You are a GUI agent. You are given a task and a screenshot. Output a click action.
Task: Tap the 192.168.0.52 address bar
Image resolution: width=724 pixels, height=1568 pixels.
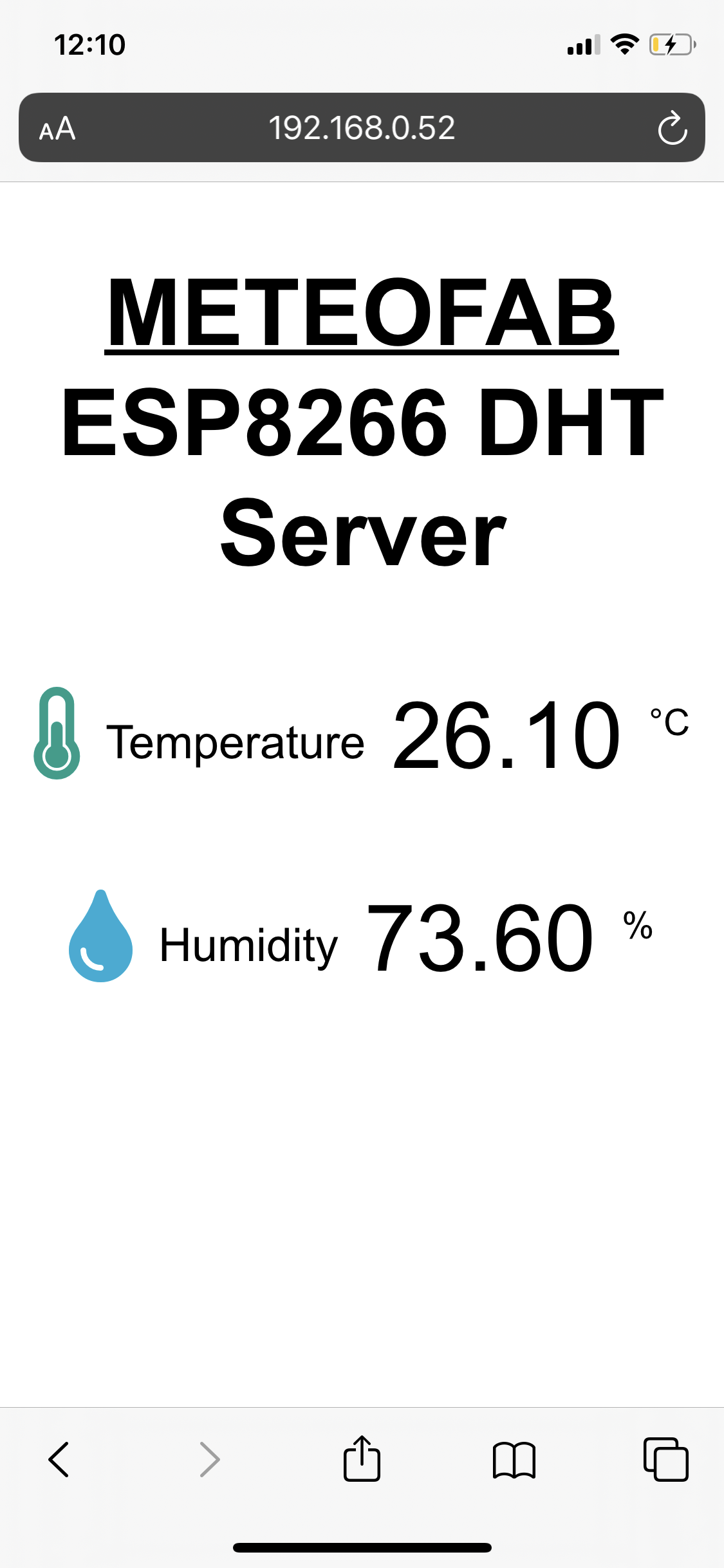tap(361, 128)
